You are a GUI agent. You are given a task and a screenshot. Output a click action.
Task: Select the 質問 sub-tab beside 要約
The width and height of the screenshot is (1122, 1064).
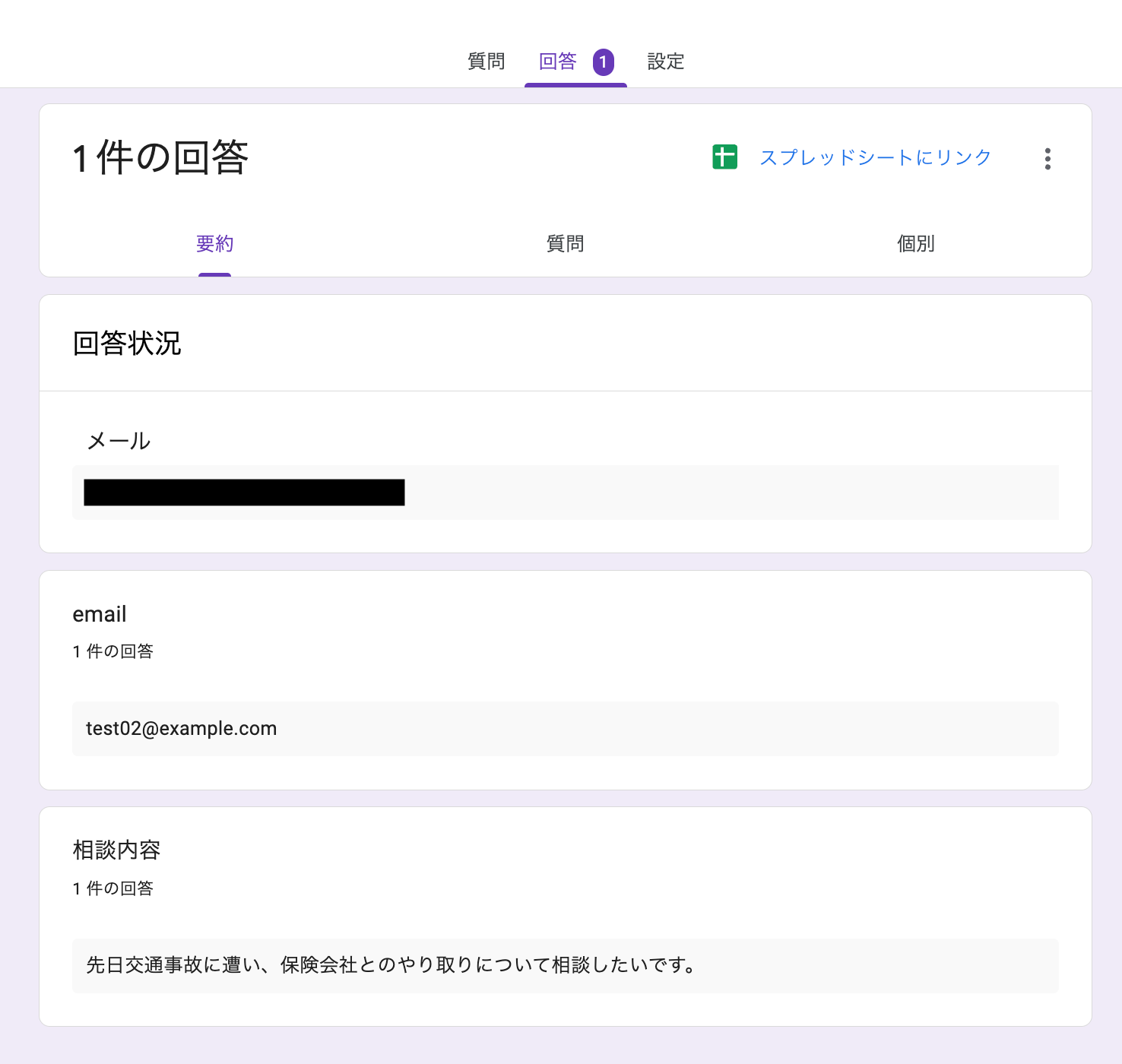point(565,244)
